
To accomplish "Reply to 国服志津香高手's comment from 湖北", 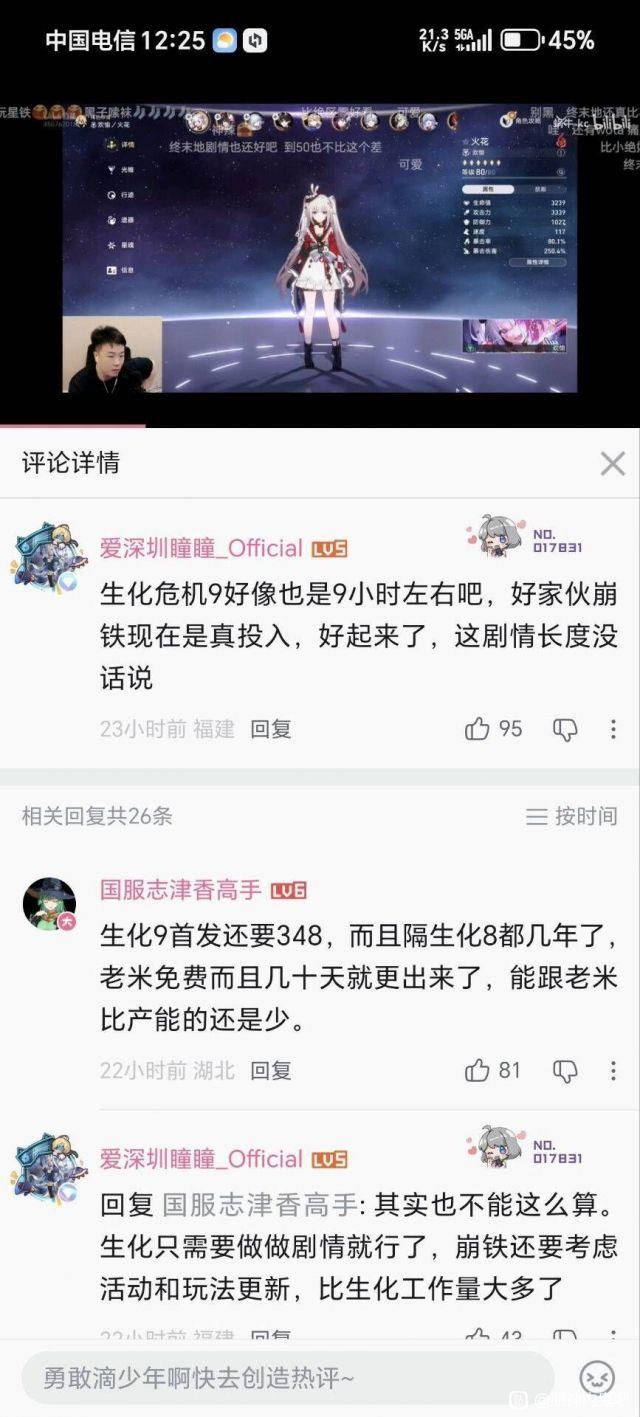I will pyautogui.click(x=270, y=1071).
